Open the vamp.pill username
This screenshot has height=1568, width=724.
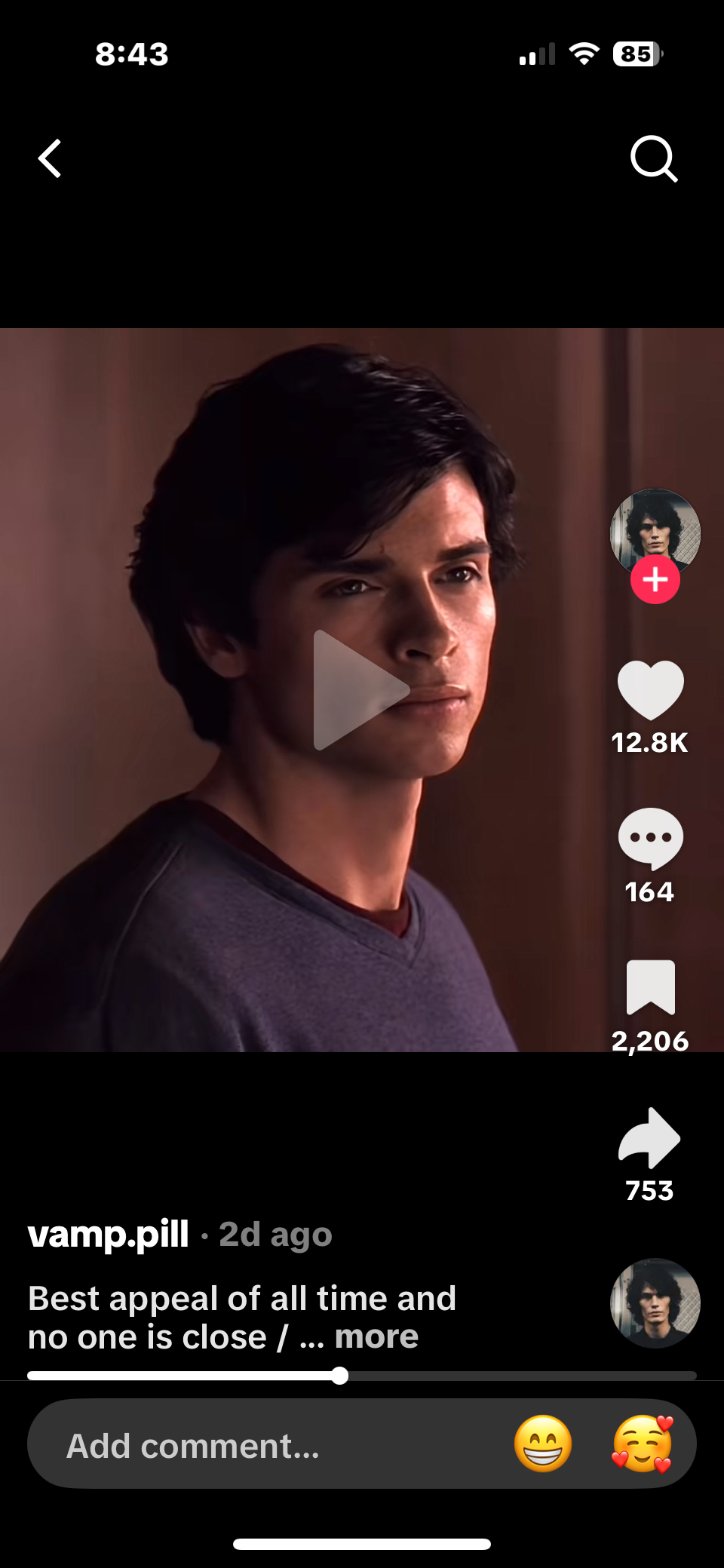click(x=109, y=1235)
